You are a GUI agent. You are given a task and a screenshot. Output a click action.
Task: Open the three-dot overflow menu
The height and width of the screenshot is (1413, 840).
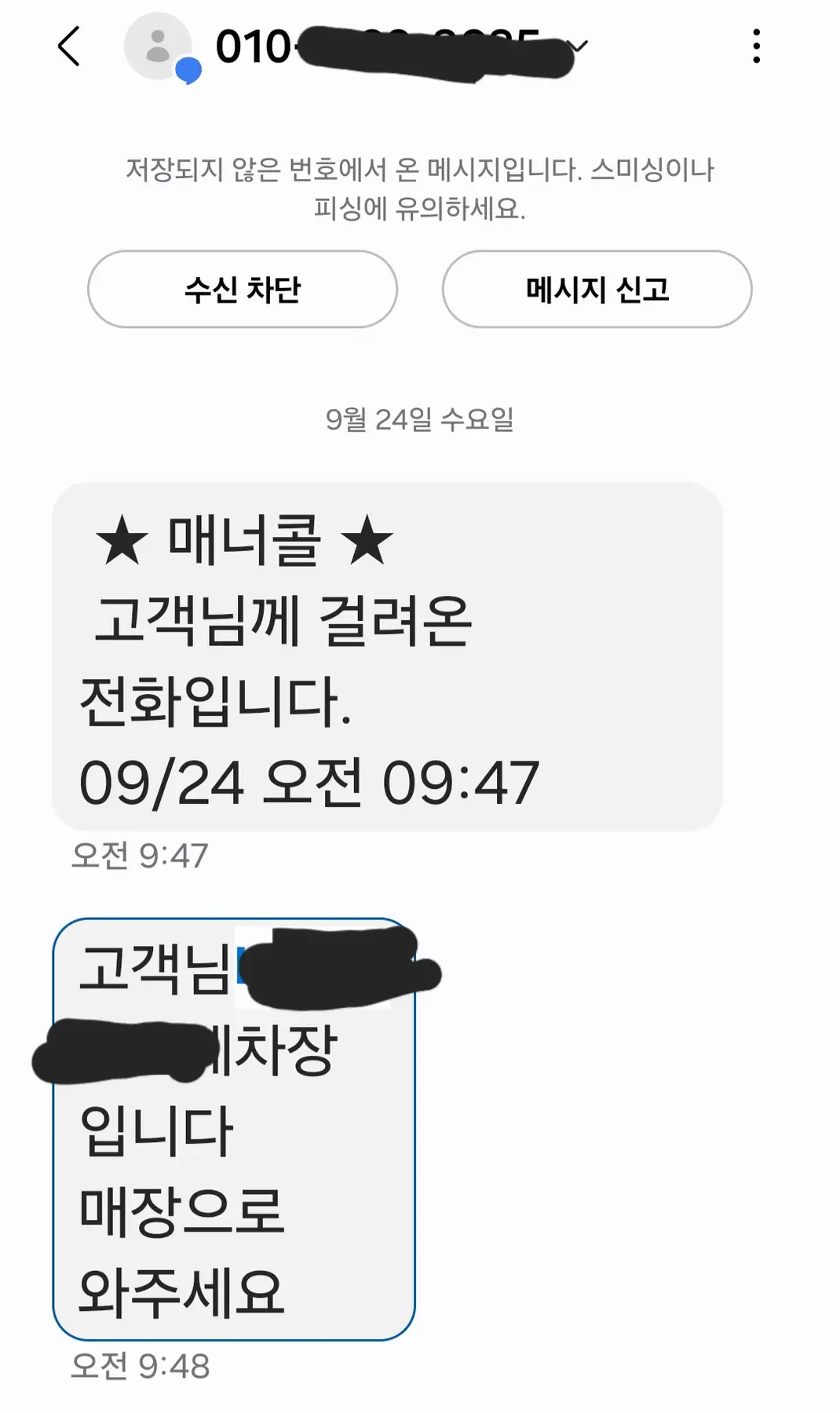756,46
